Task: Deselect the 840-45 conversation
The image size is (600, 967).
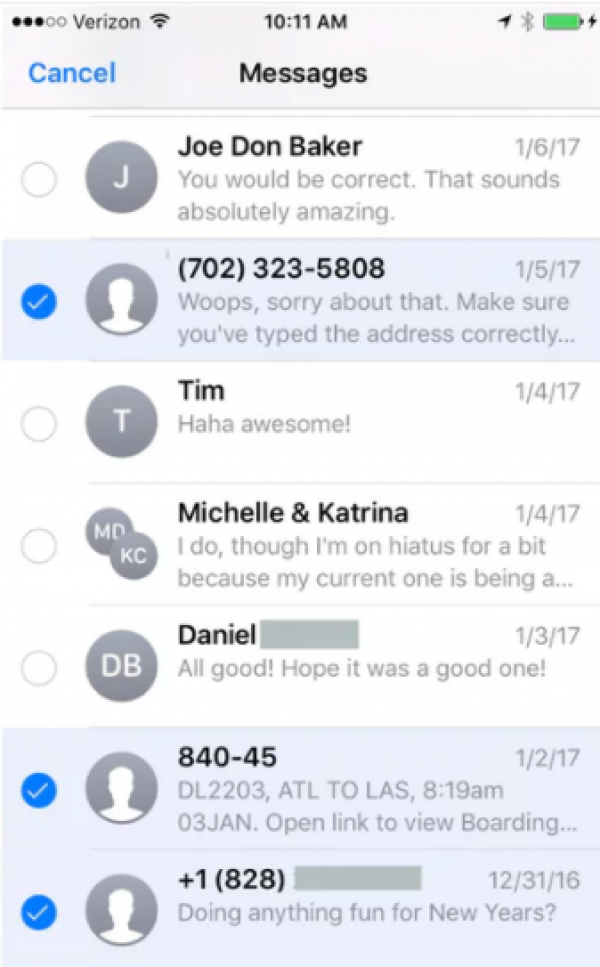Action: (x=39, y=790)
